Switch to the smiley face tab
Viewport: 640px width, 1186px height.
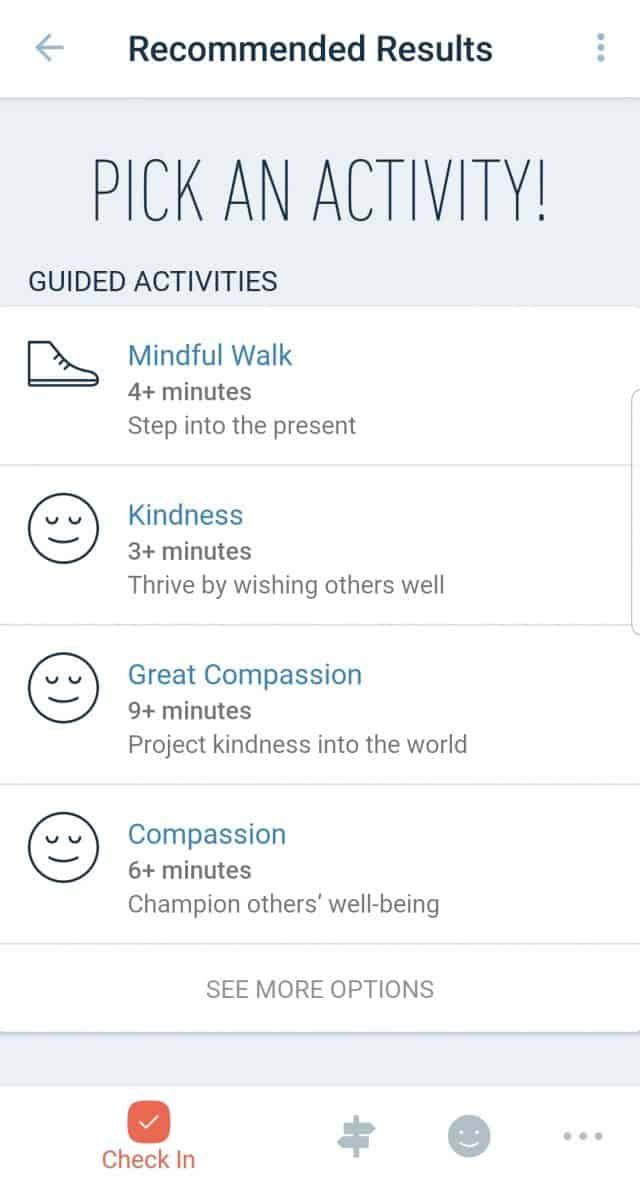(x=469, y=1136)
